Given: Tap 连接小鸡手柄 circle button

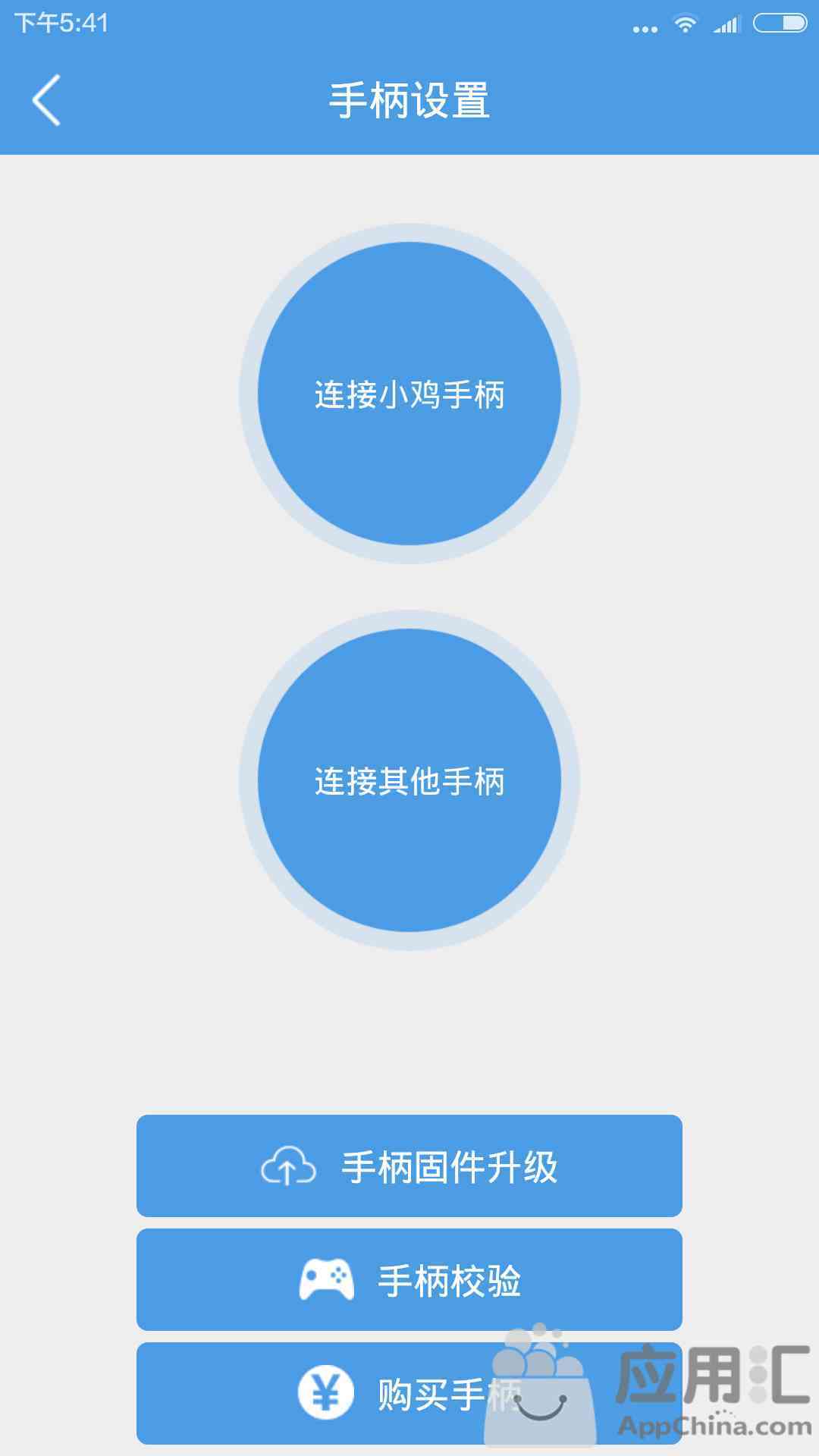Looking at the screenshot, I should [409, 394].
